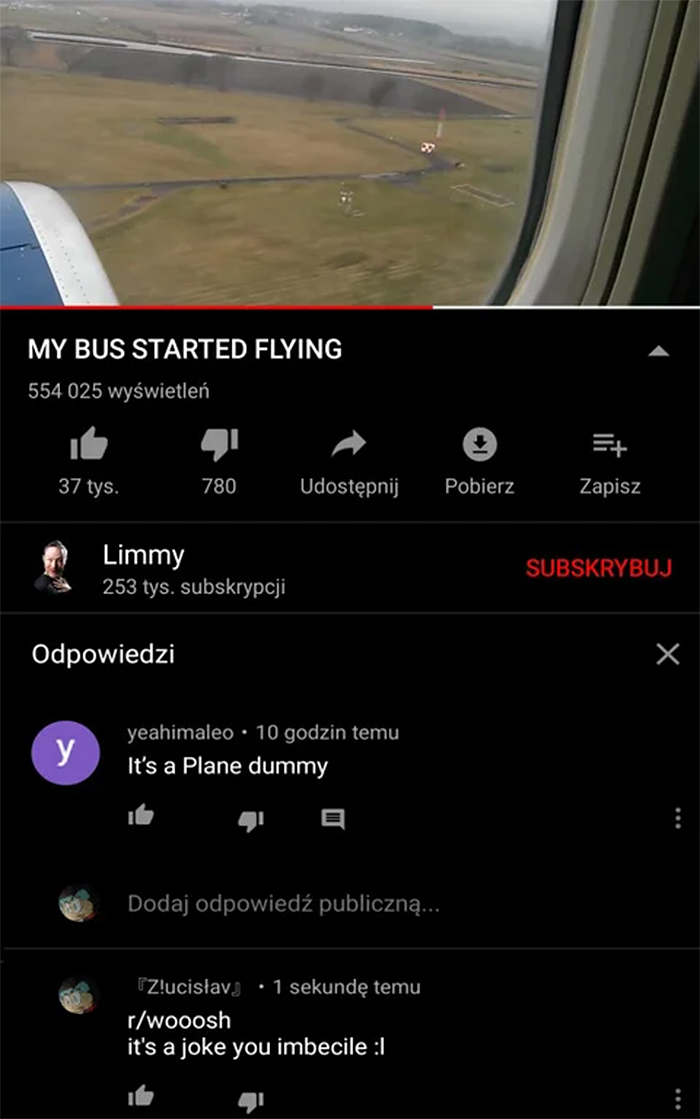700x1119 pixels.
Task: Like the video MY BUS STARTED FLYING
Action: [x=88, y=446]
